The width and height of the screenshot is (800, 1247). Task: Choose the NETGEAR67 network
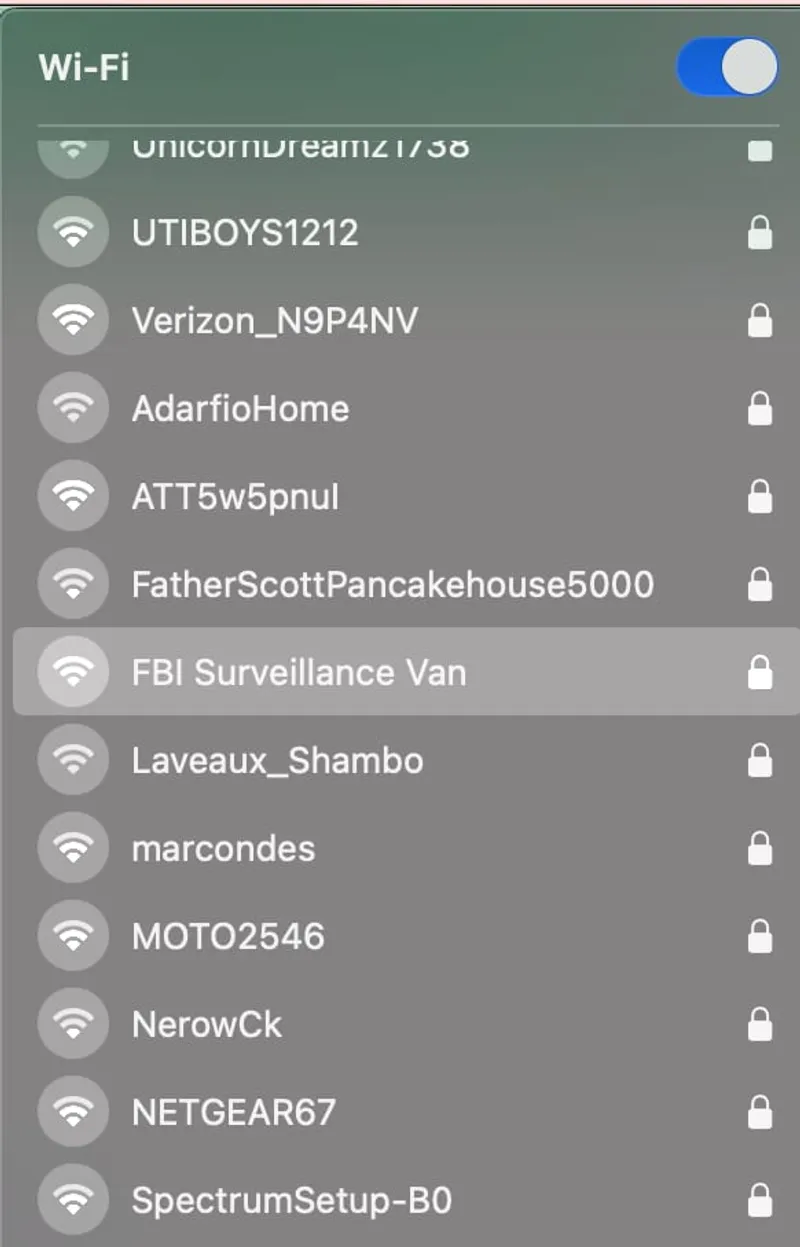(234, 1111)
